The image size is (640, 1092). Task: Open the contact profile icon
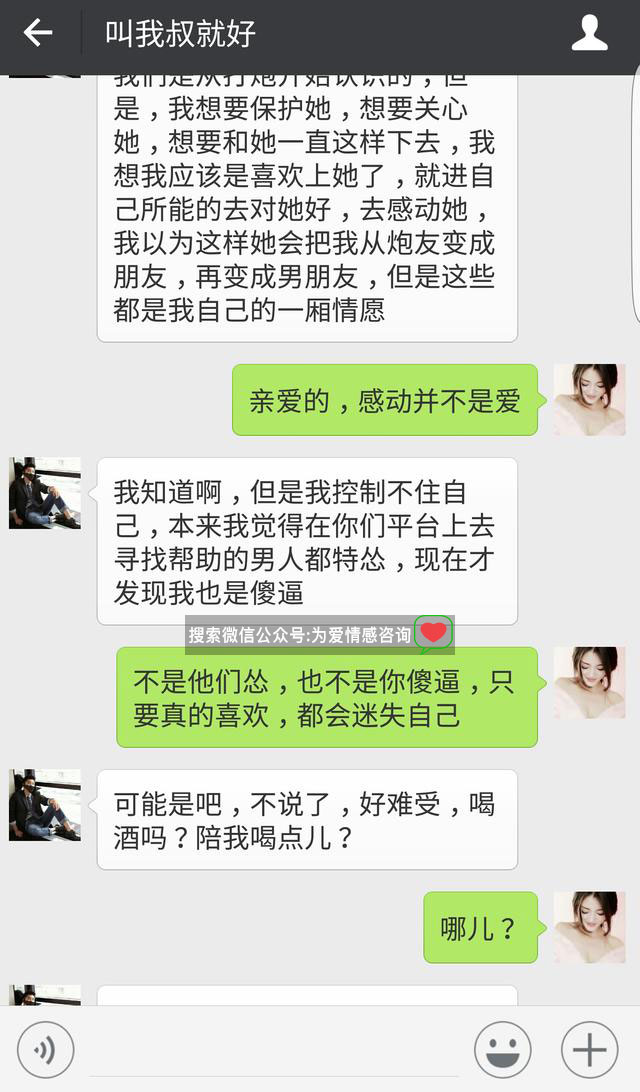click(x=589, y=33)
